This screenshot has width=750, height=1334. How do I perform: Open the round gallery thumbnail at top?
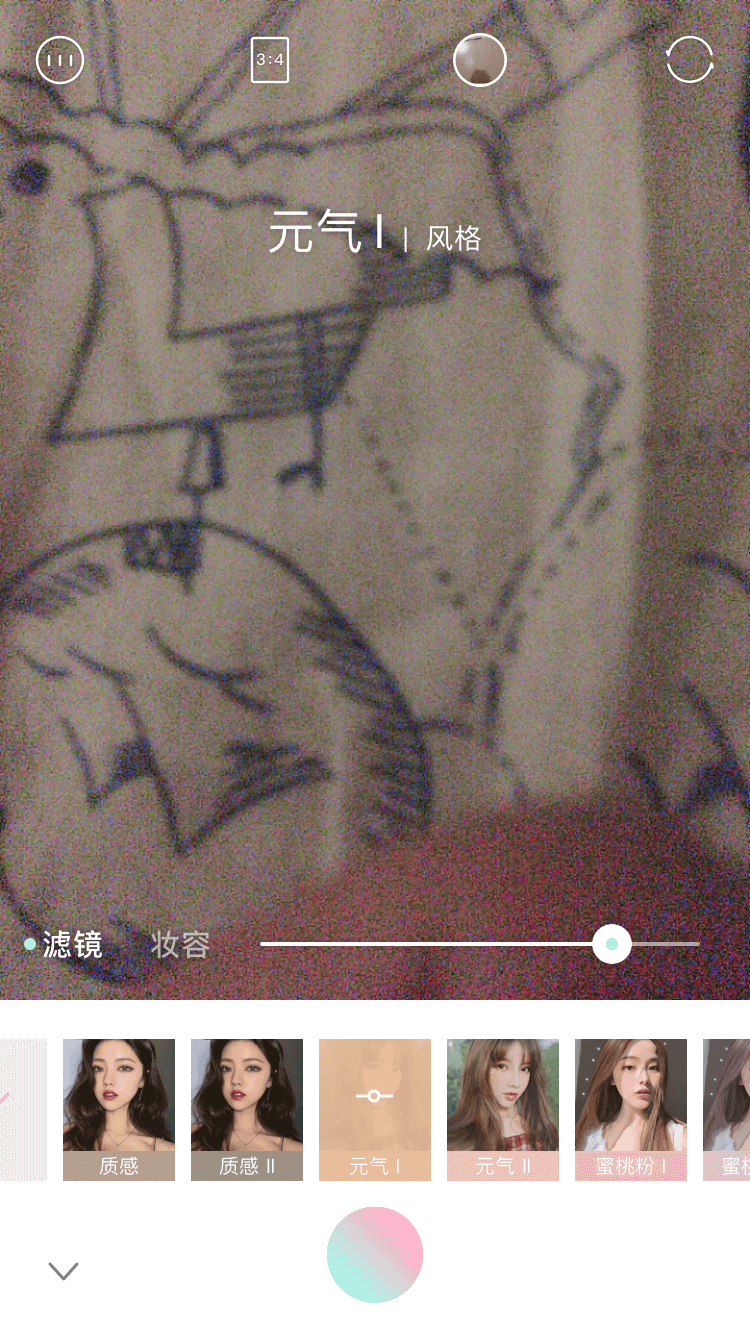point(480,60)
